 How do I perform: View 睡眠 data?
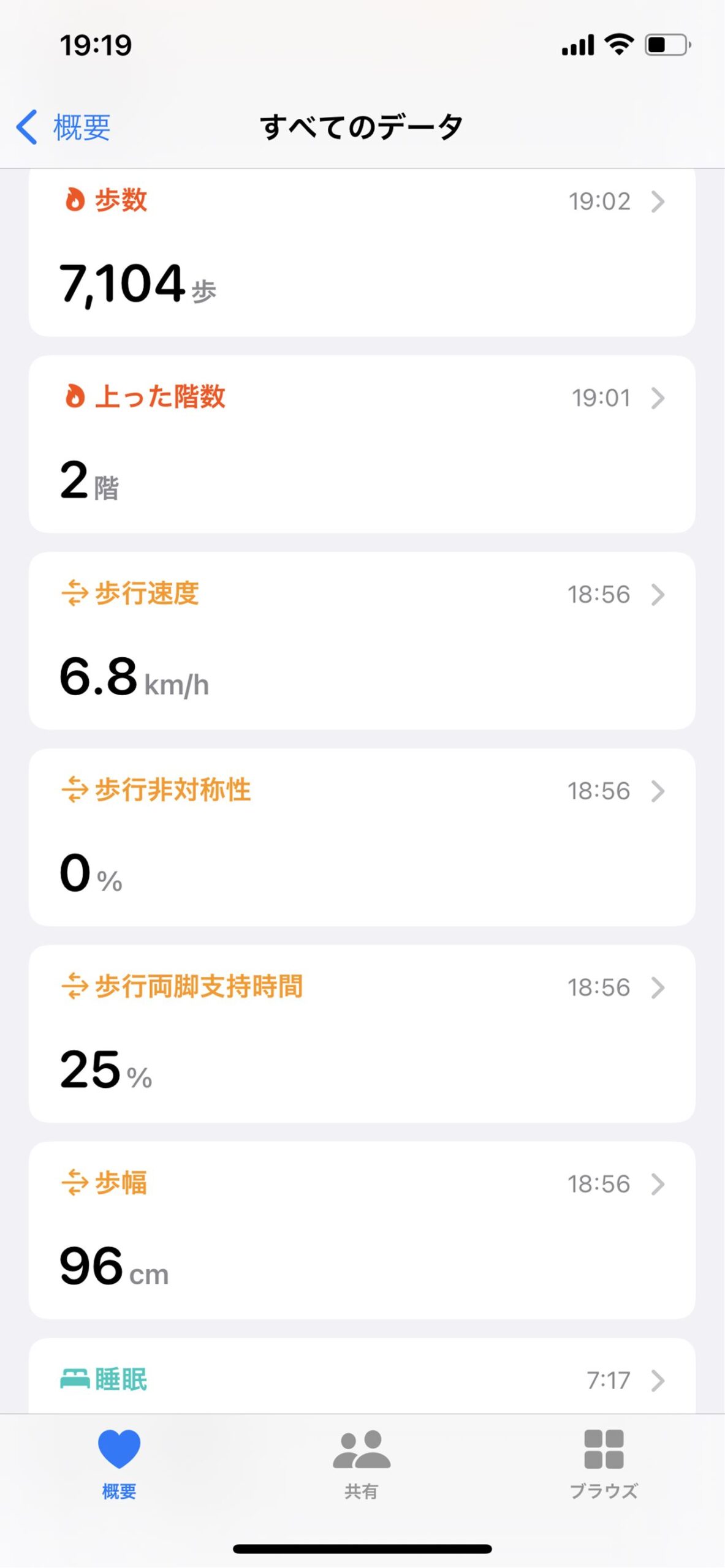coord(362,1376)
